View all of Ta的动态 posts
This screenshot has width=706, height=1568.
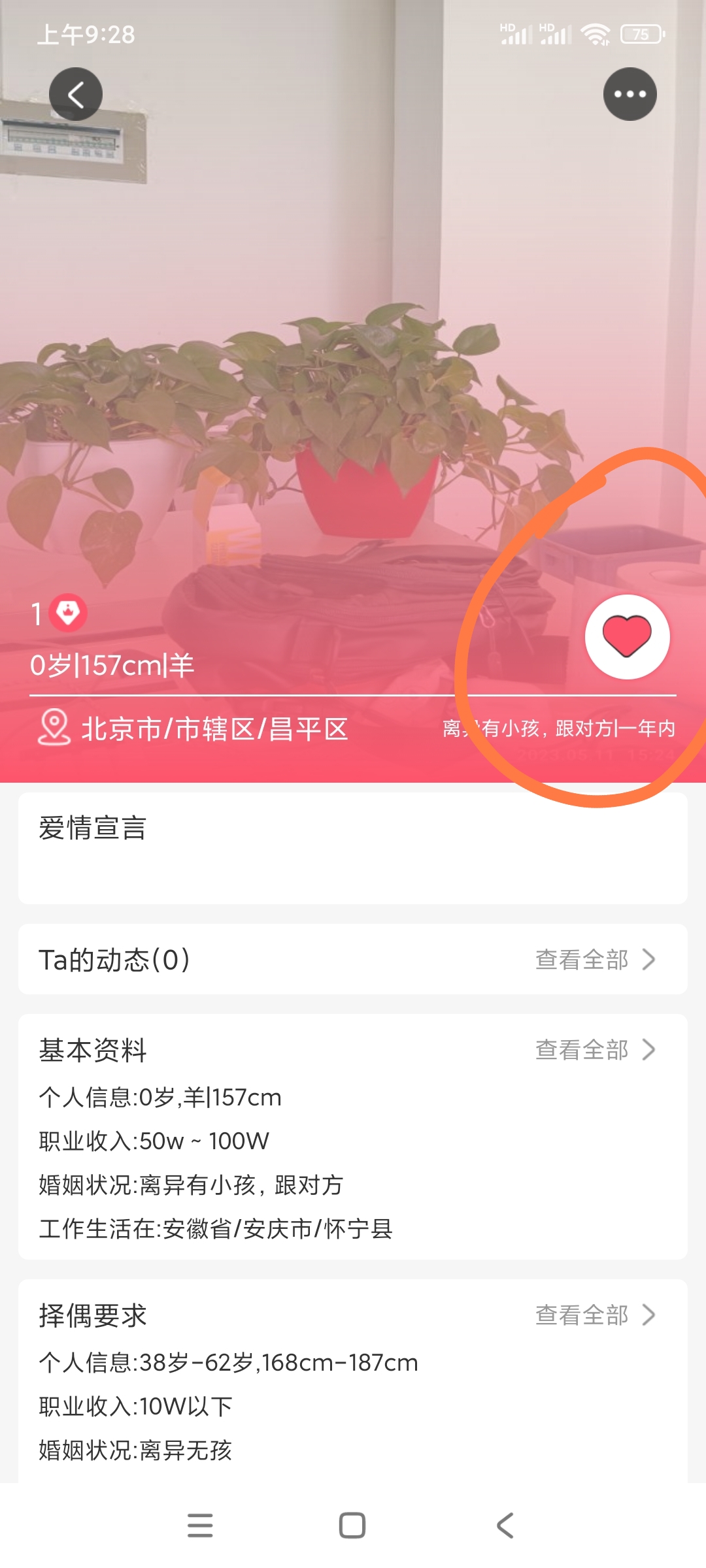595,960
